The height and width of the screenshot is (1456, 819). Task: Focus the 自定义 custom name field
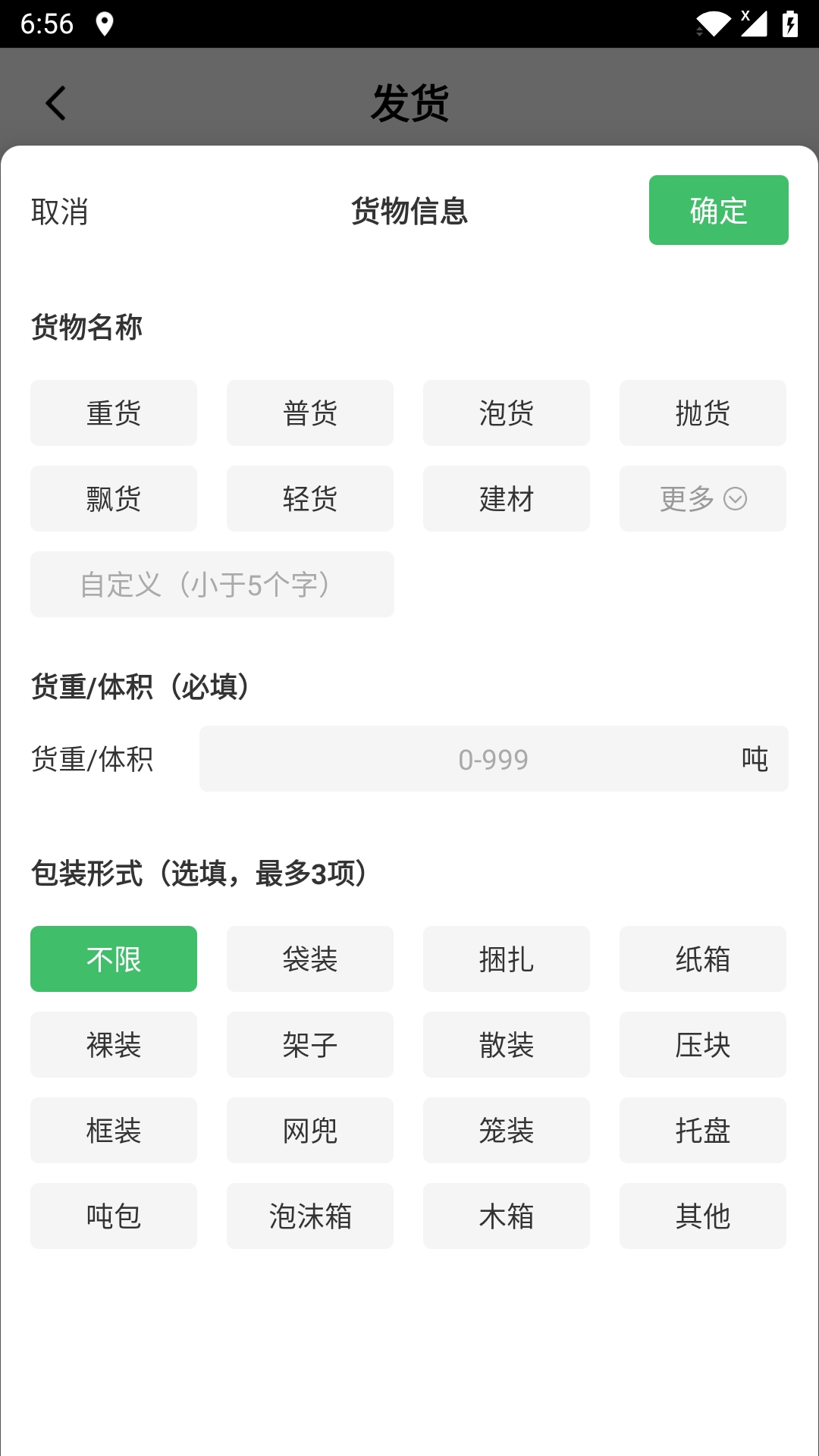[212, 585]
